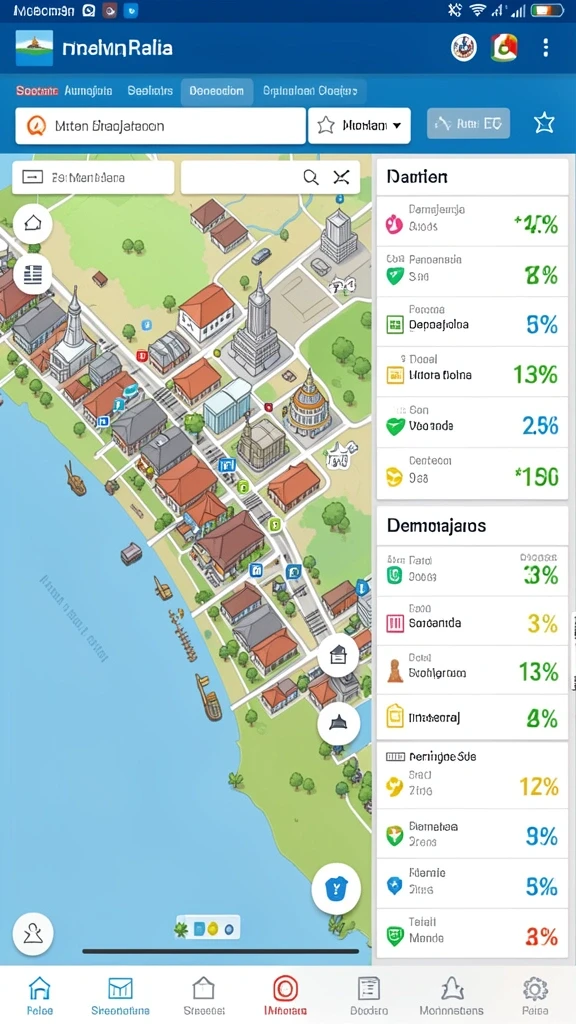576x1024 pixels.
Task: Switch to the Seoliairs tab
Action: 150,91
